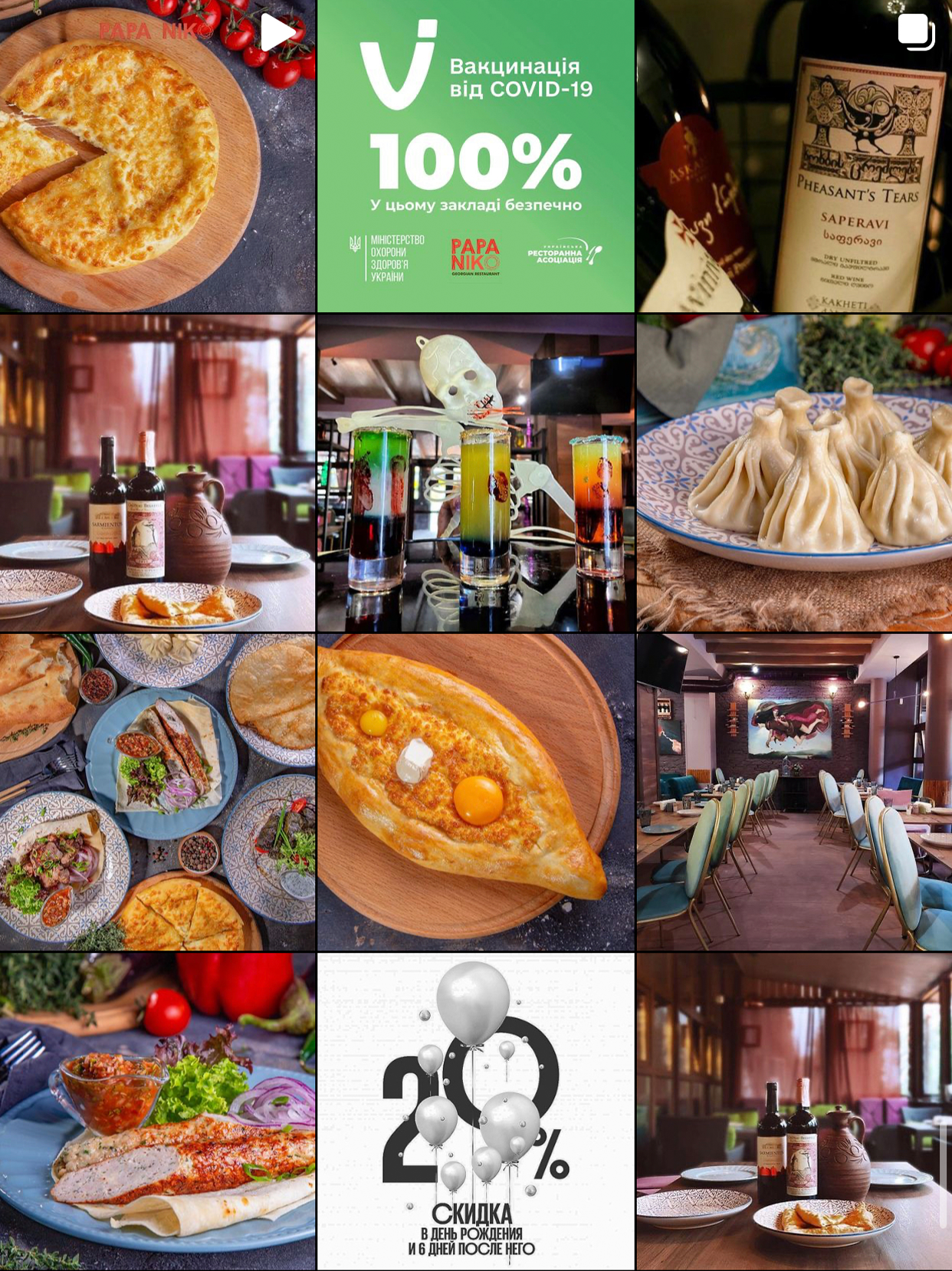Viewport: 952px width, 1271px height.
Task: Open the dining hall with teal chairs post
Action: (794, 792)
